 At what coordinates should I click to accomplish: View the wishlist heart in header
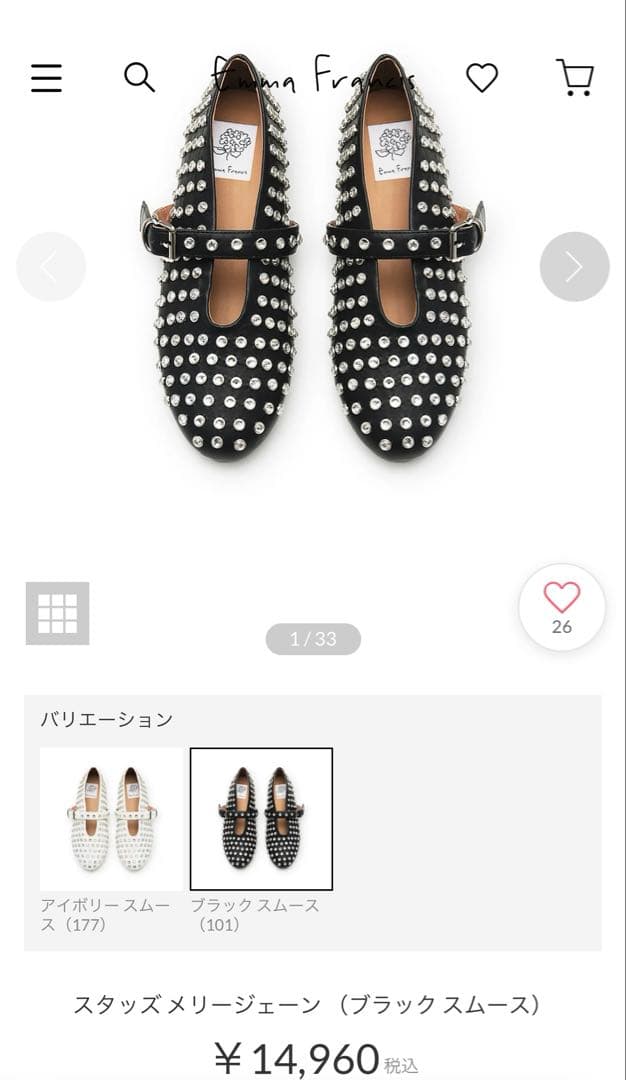pyautogui.click(x=482, y=77)
